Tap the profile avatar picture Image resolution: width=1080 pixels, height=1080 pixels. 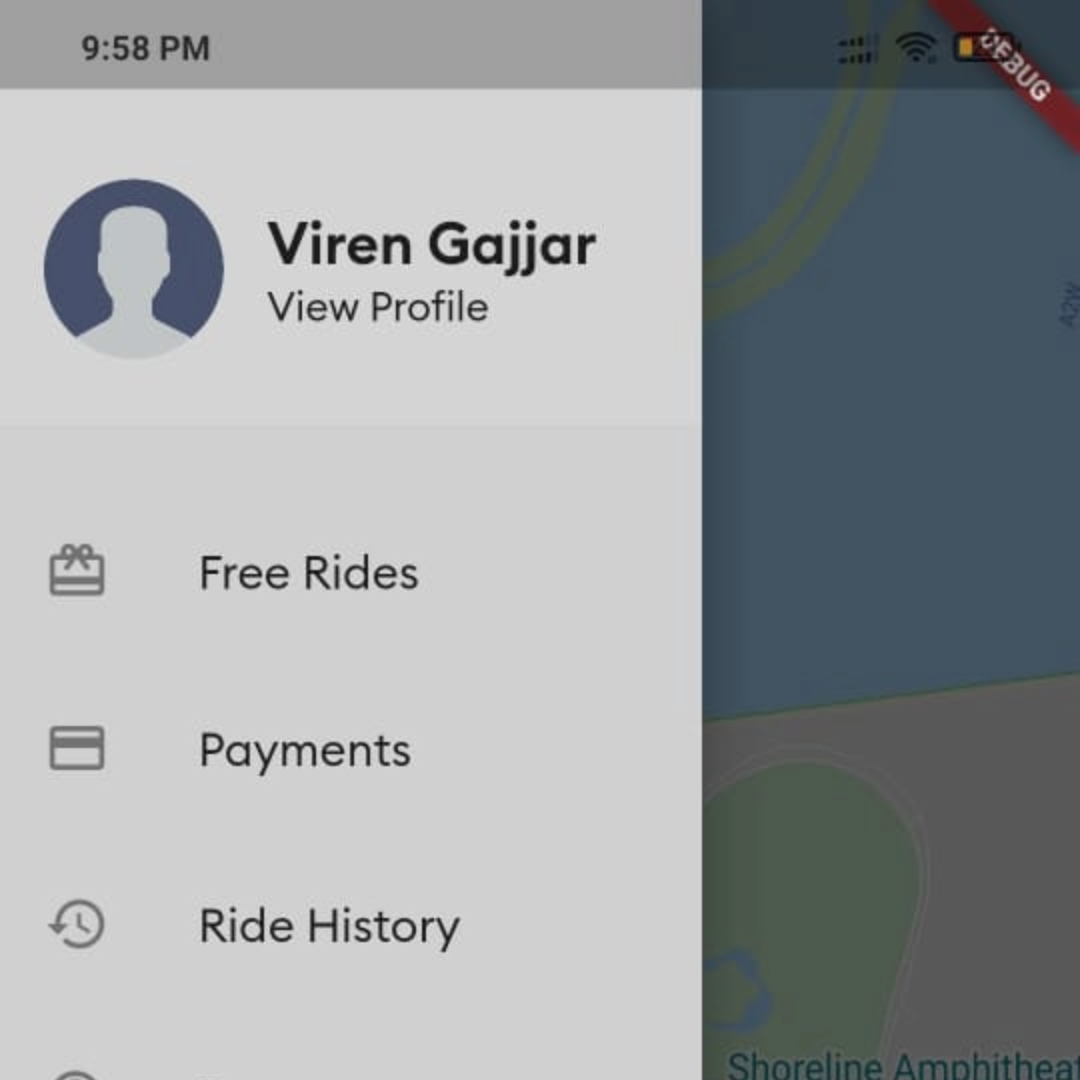click(134, 268)
